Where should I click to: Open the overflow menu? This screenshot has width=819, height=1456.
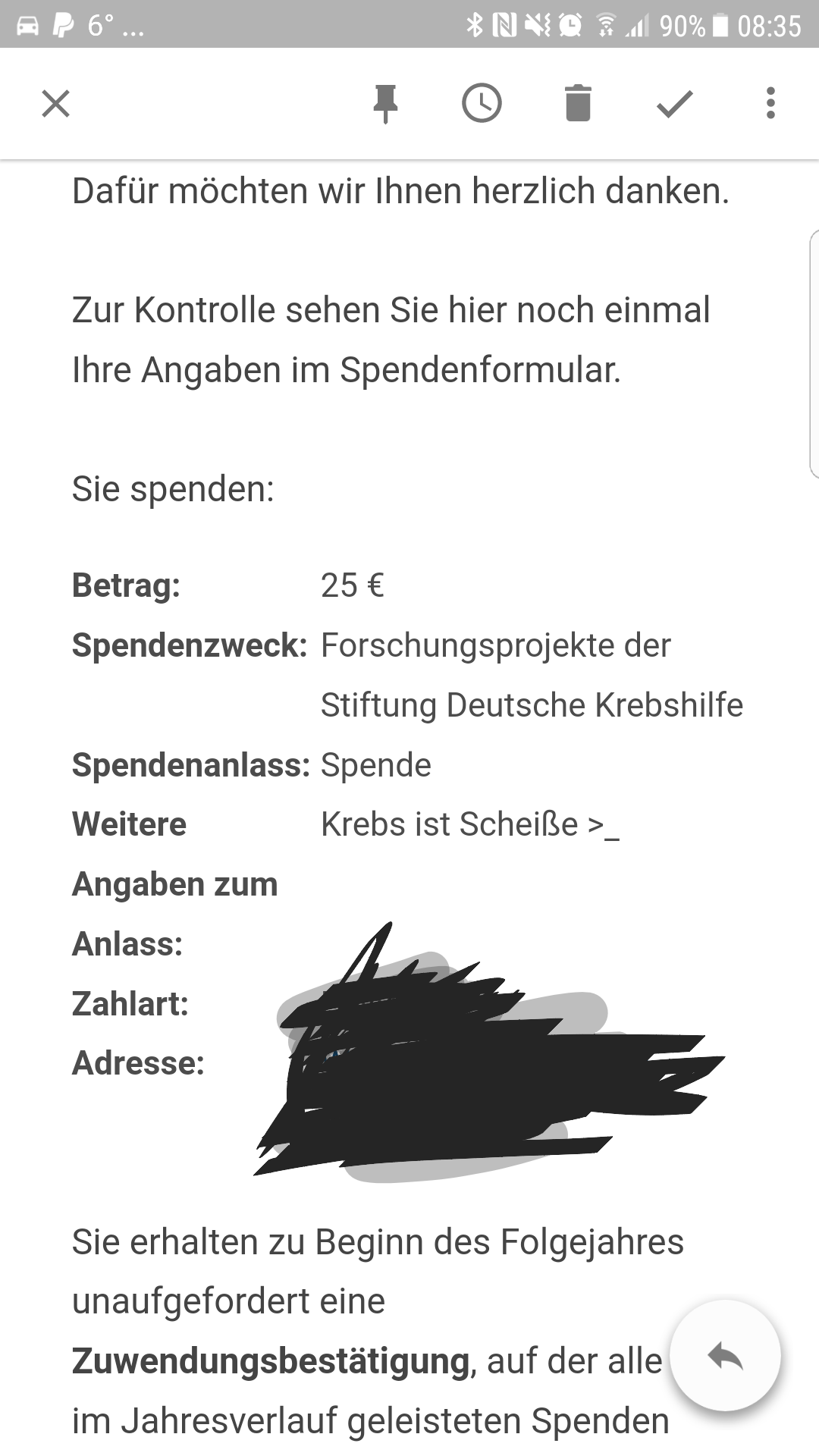click(770, 103)
